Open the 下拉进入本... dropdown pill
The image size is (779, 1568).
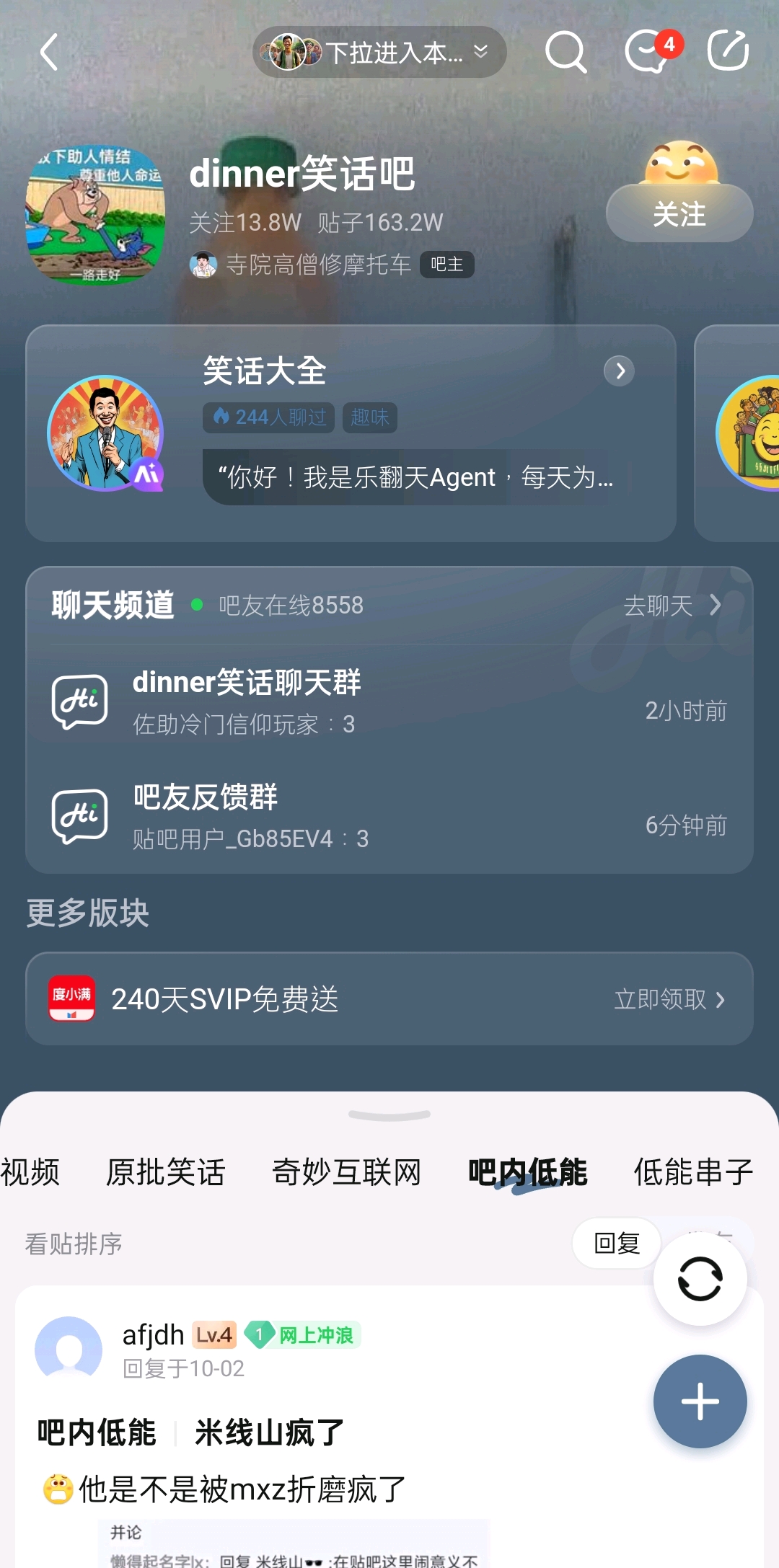coord(379,52)
